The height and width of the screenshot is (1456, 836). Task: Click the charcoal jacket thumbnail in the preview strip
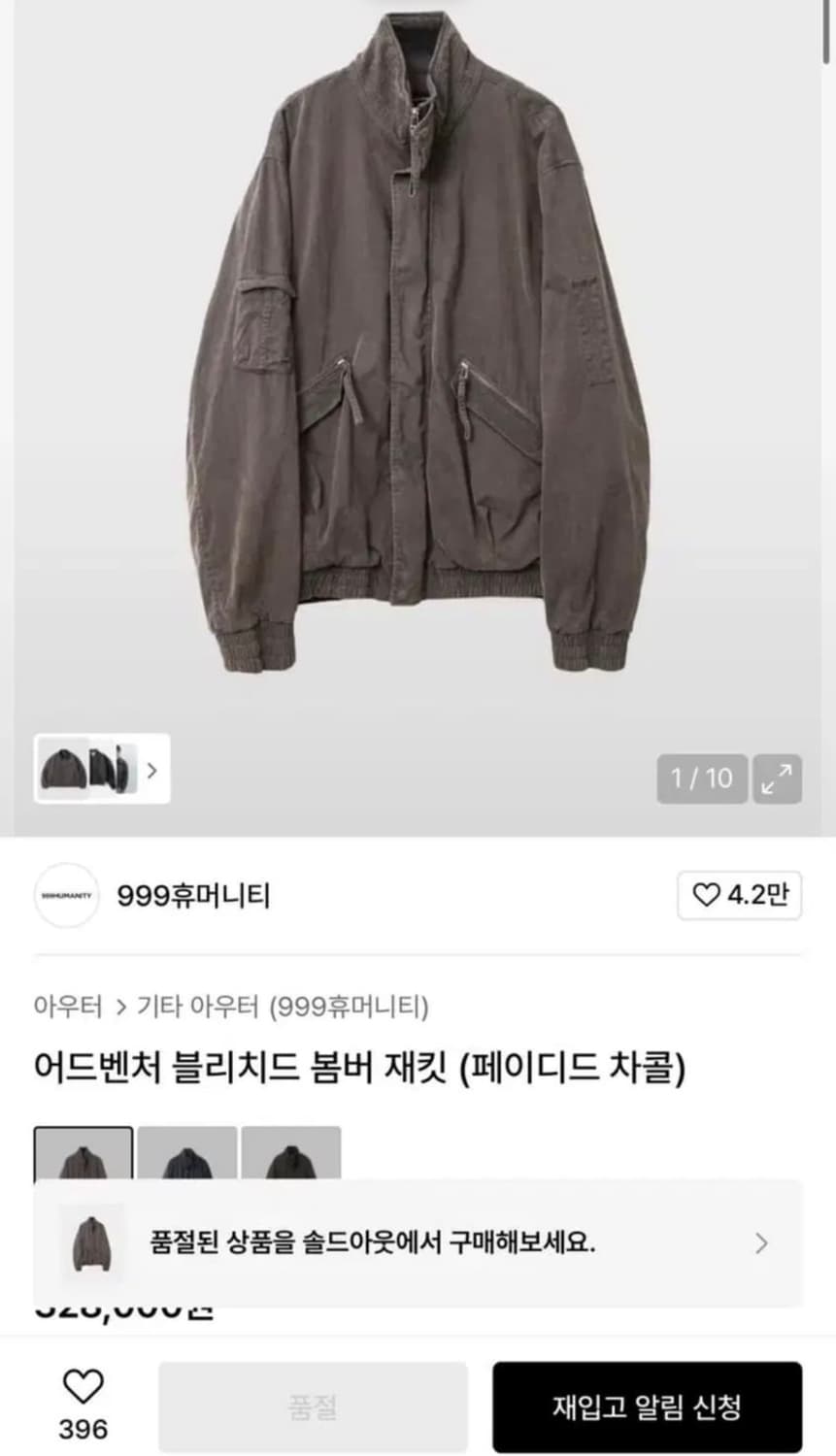pos(64,768)
